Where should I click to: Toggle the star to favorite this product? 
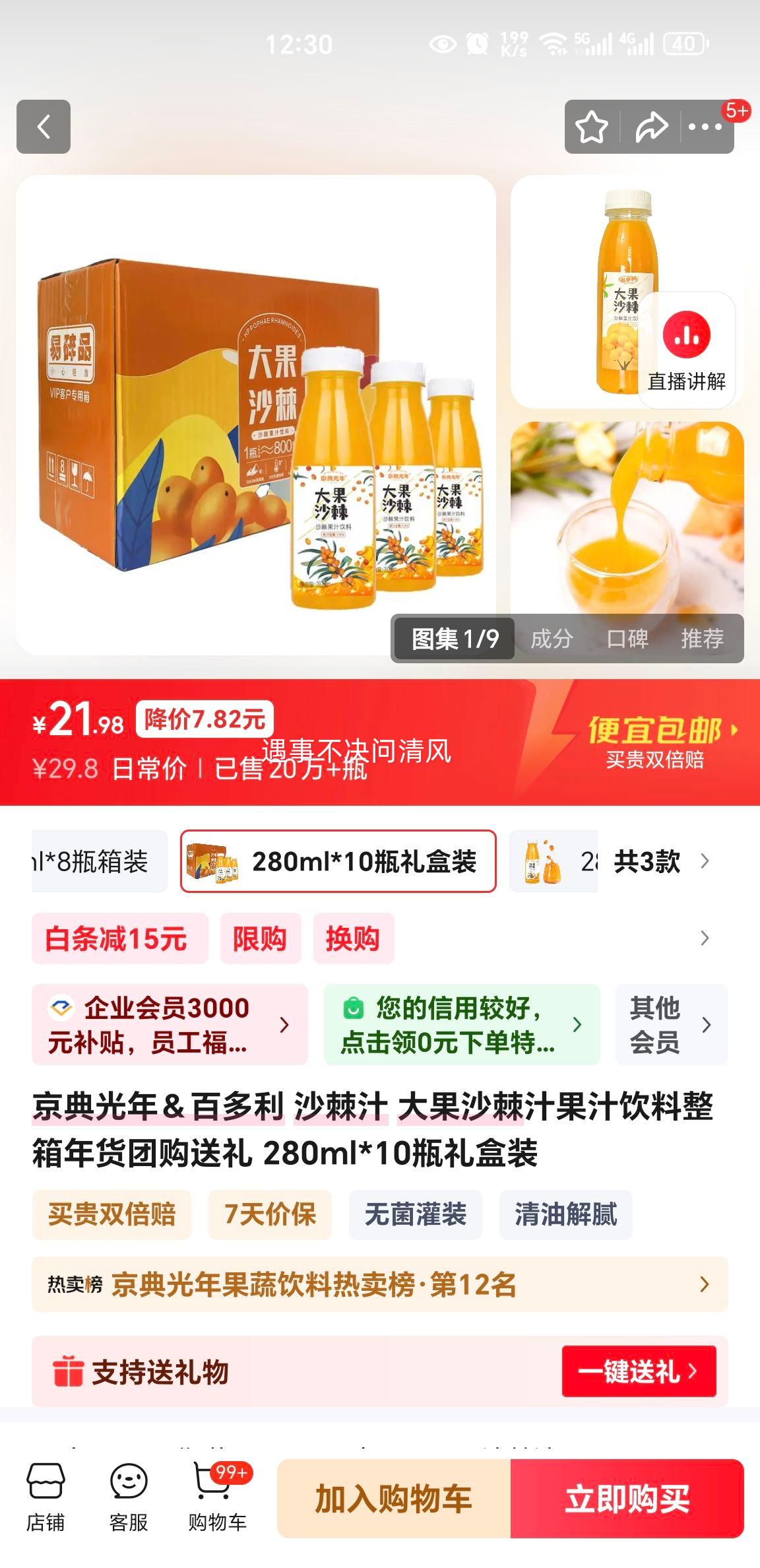[x=591, y=127]
